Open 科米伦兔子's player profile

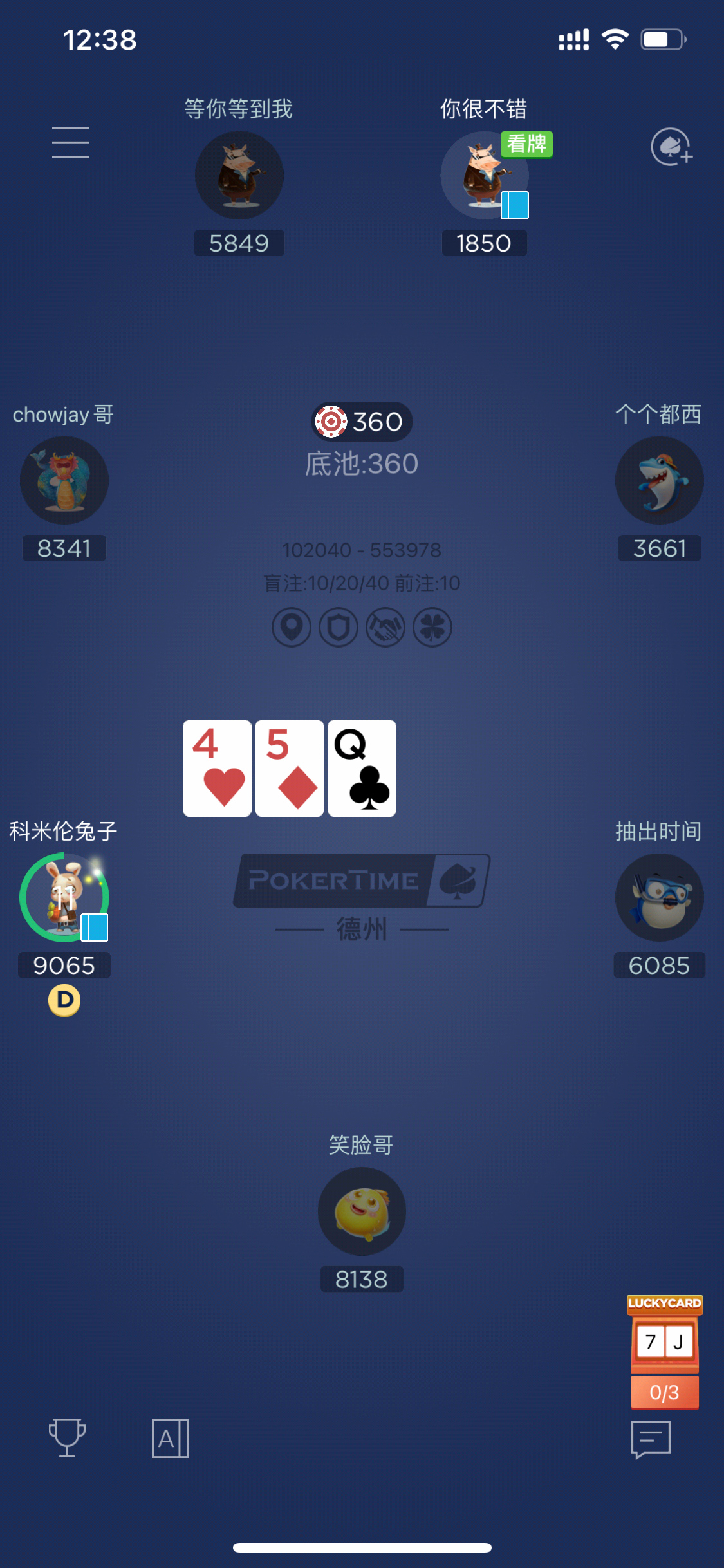64,897
